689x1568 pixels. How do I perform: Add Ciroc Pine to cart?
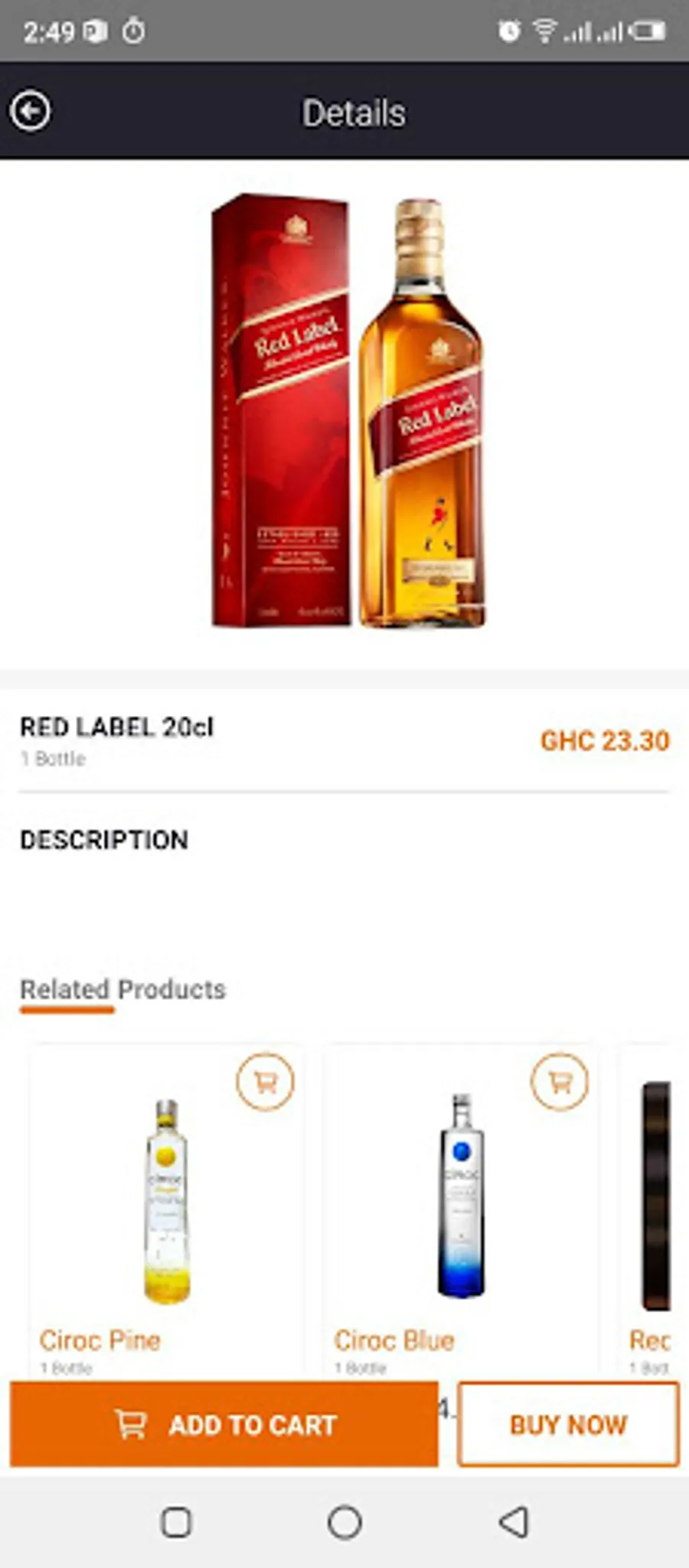coord(265,1082)
